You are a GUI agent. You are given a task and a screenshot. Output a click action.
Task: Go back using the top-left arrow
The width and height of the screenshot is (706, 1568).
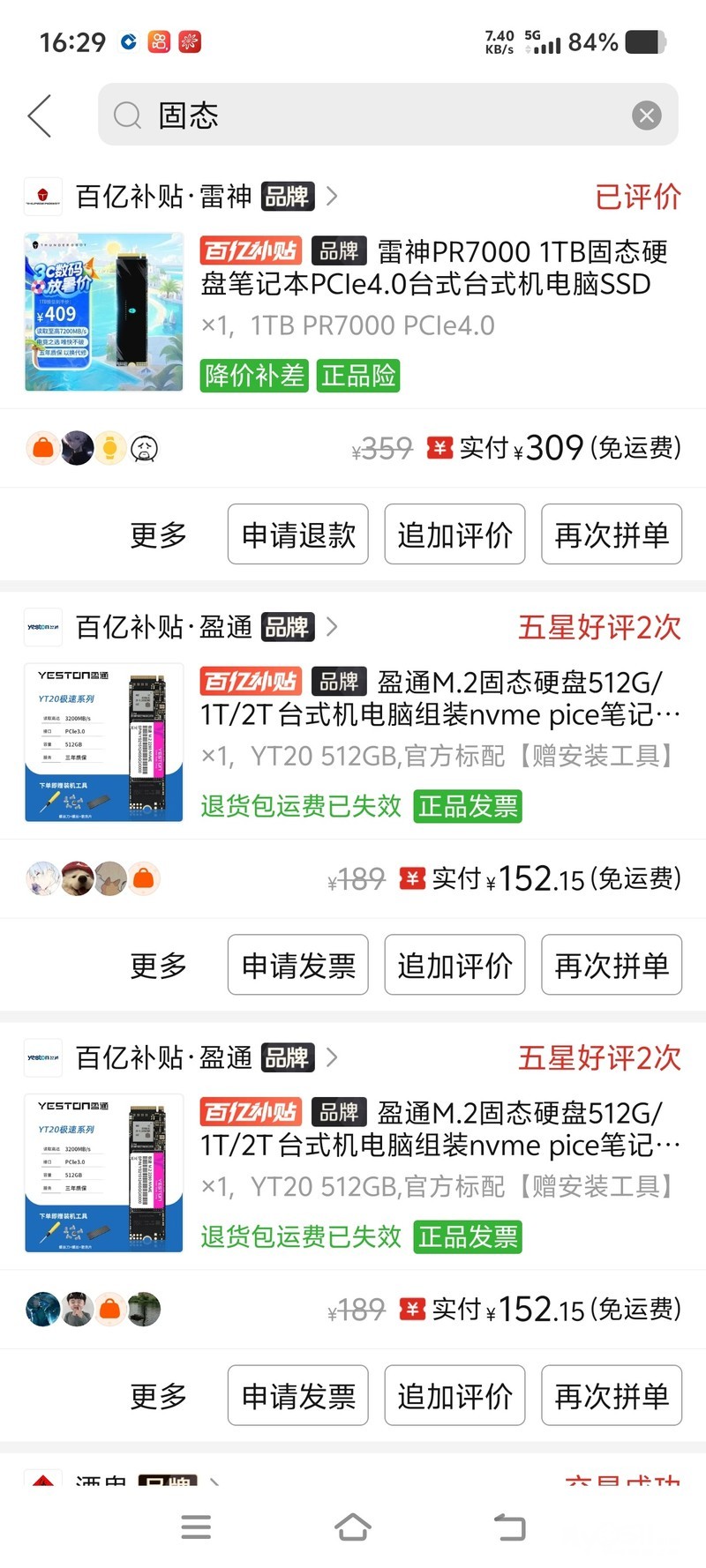[x=40, y=116]
